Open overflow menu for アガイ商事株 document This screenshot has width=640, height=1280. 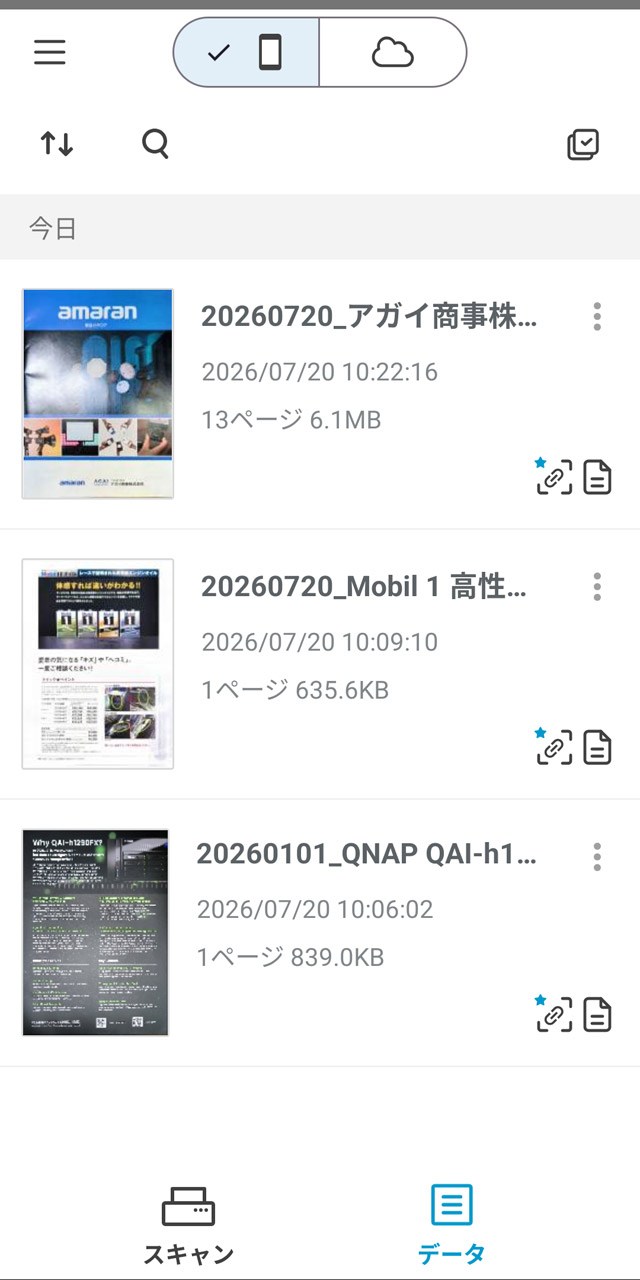(x=597, y=316)
